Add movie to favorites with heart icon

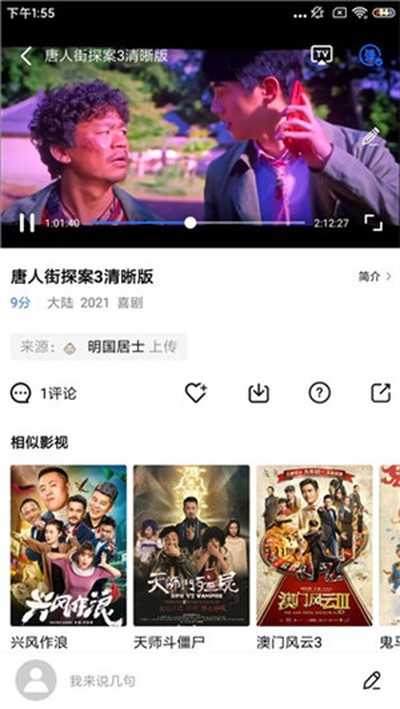coord(196,393)
